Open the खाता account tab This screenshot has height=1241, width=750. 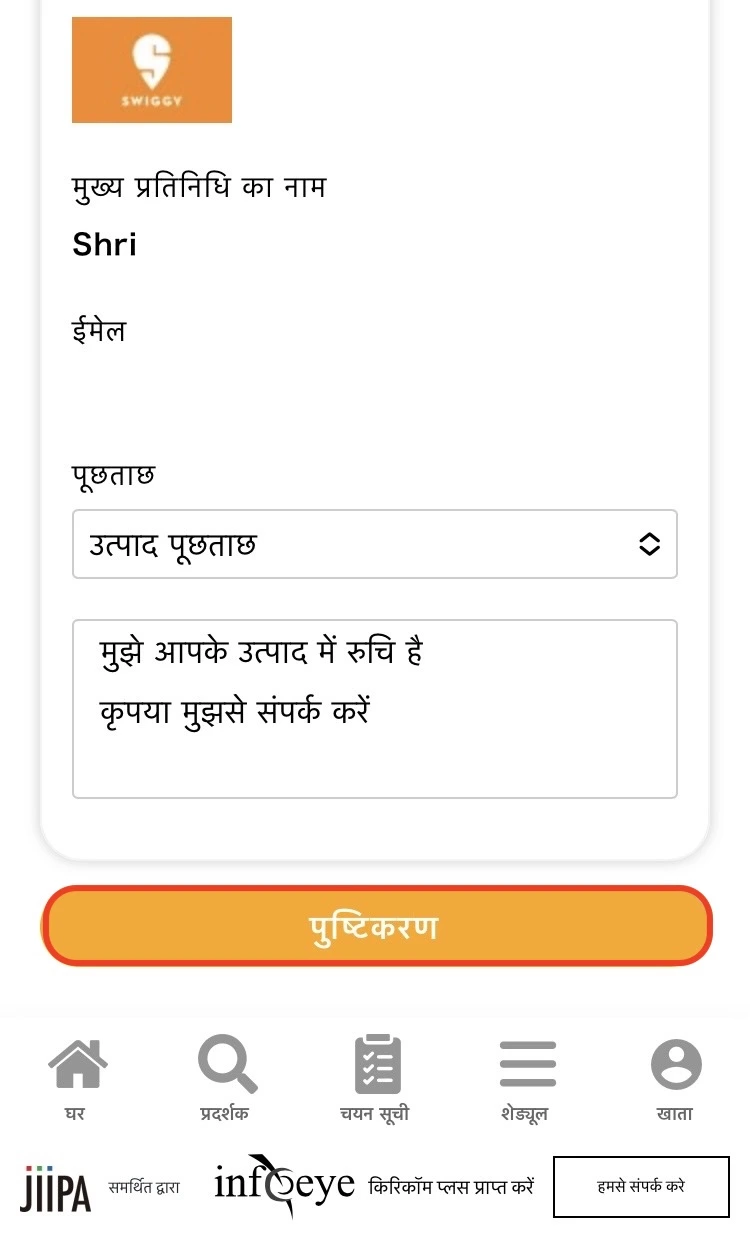point(676,1079)
